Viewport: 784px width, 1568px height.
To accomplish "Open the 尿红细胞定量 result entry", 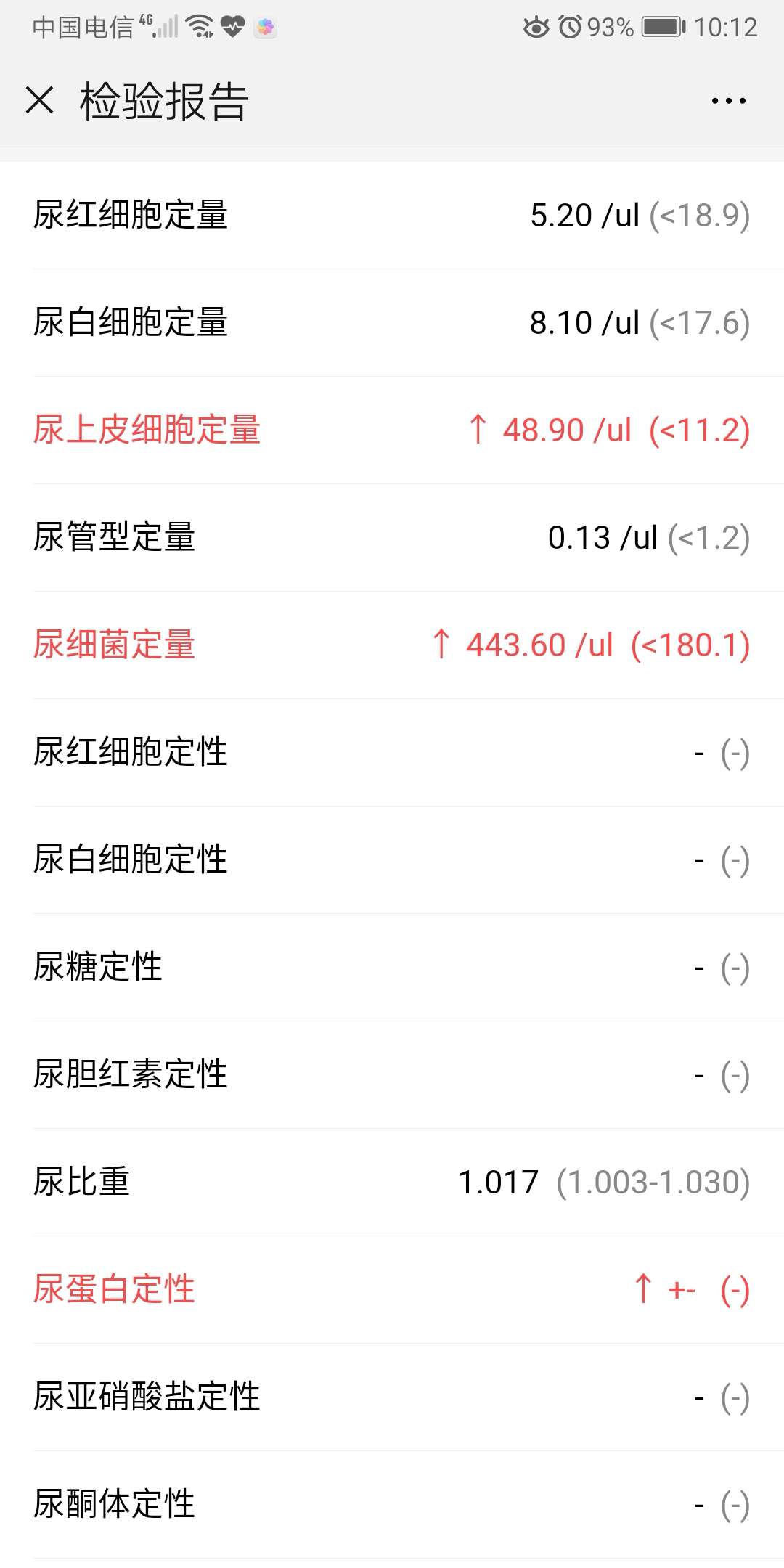I will pyautogui.click(x=392, y=214).
